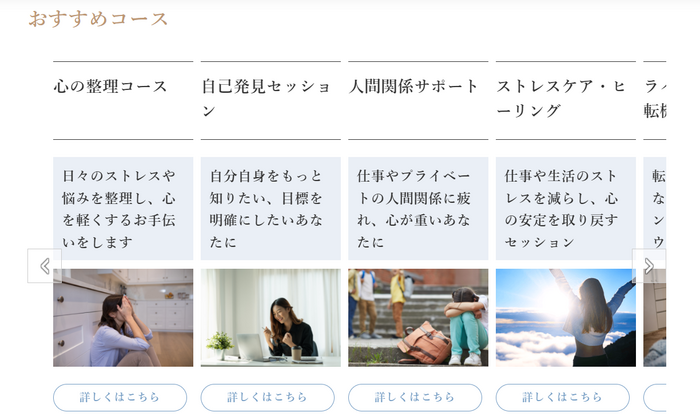Open the ストレスケア・ヒーリング photo card

tap(565, 317)
